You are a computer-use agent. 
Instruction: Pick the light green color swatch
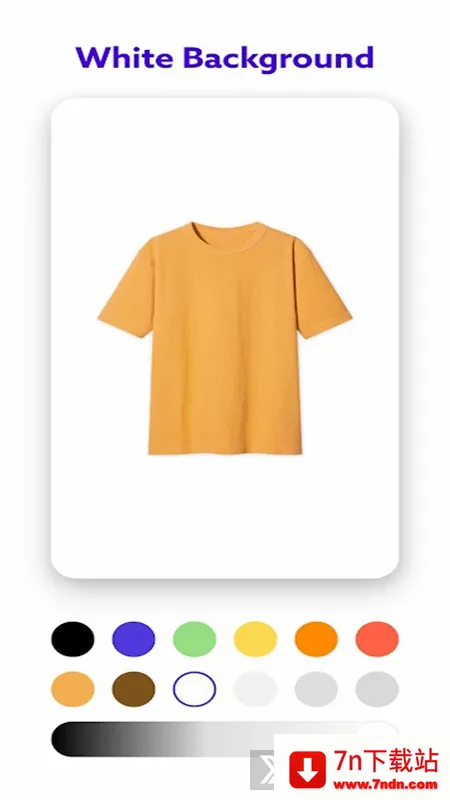click(x=194, y=638)
